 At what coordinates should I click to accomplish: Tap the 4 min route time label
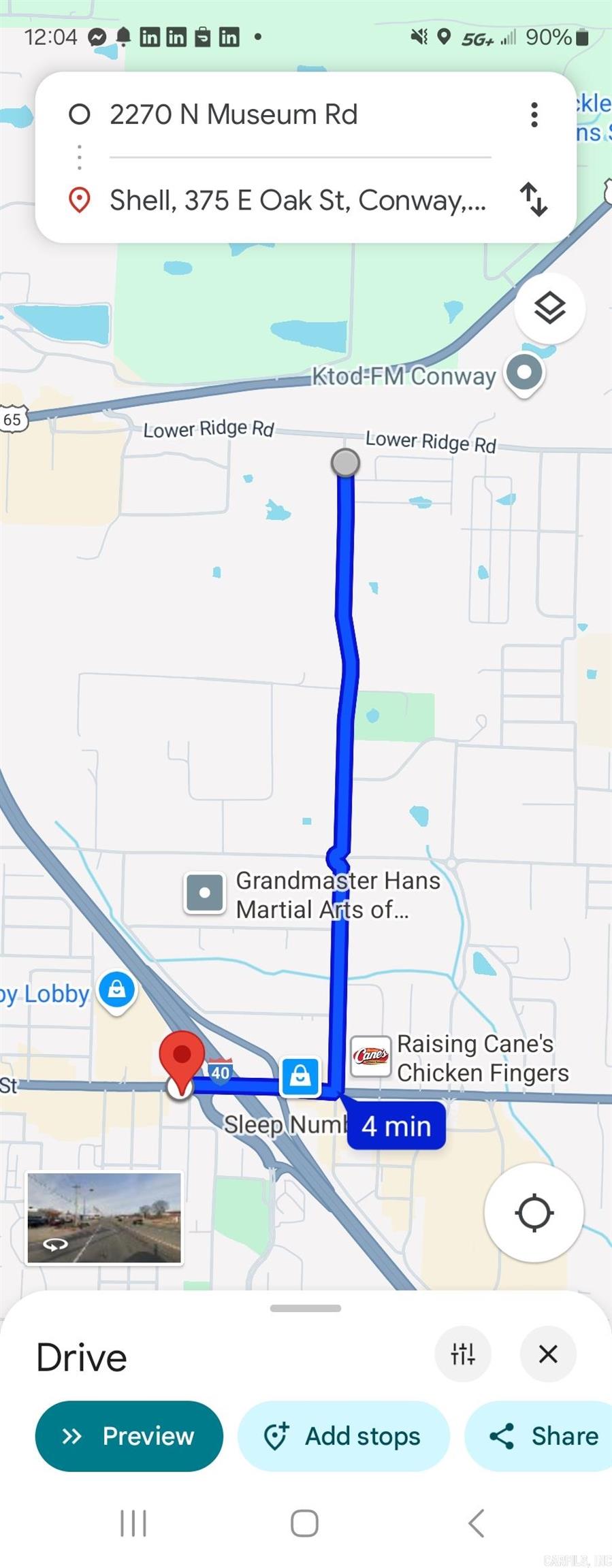coord(396,1126)
